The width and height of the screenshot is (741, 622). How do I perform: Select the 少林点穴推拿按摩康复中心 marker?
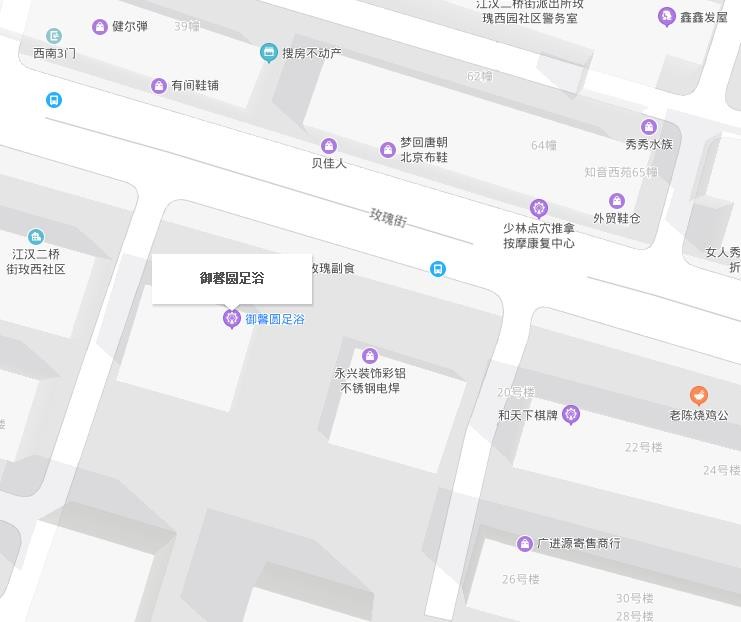pyautogui.click(x=539, y=209)
